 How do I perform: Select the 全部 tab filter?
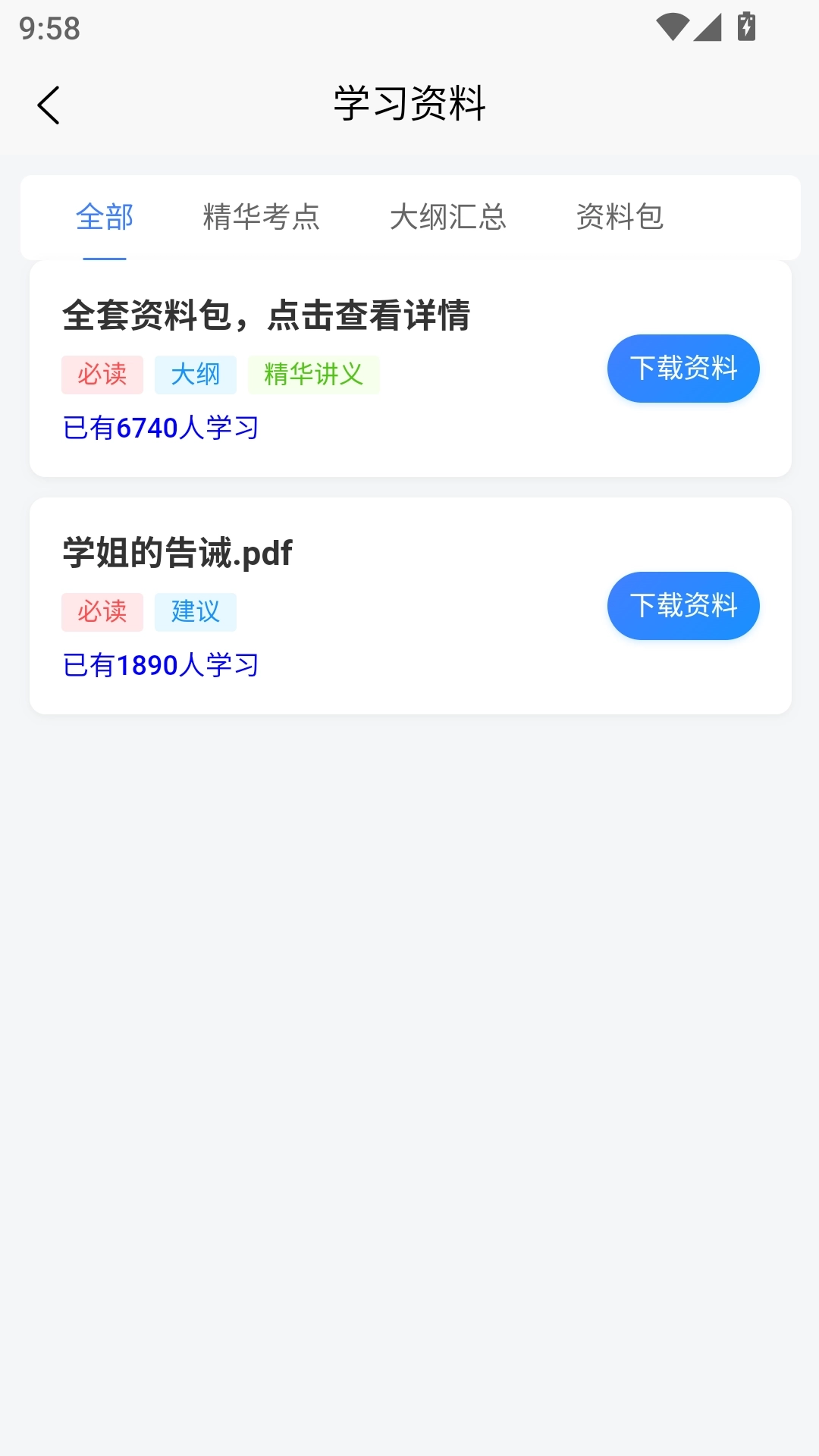105,217
